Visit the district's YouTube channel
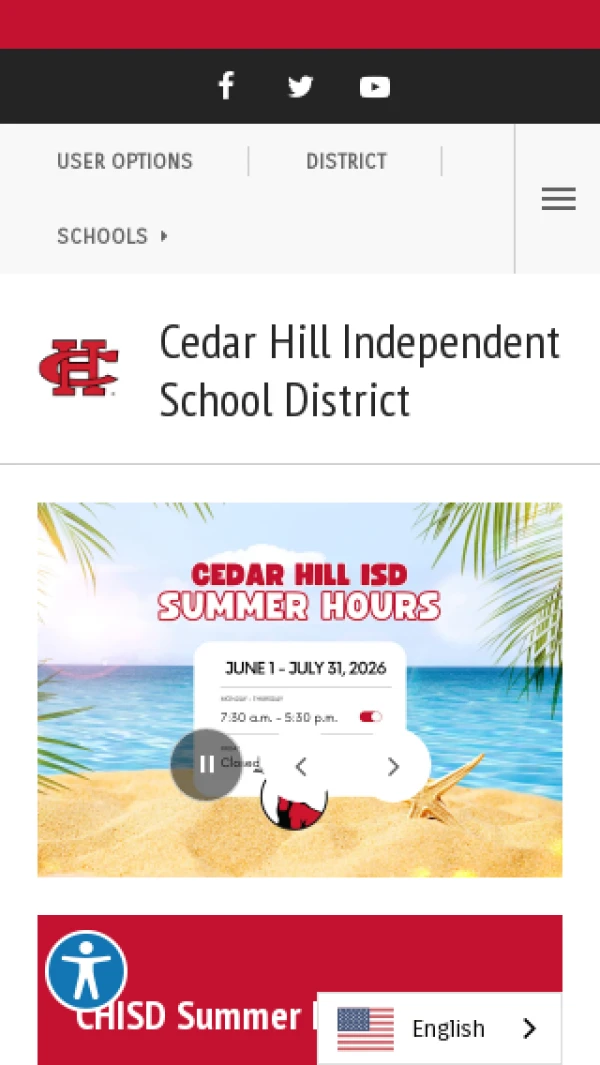Screen dimensions: 600x1065 (x=374, y=87)
